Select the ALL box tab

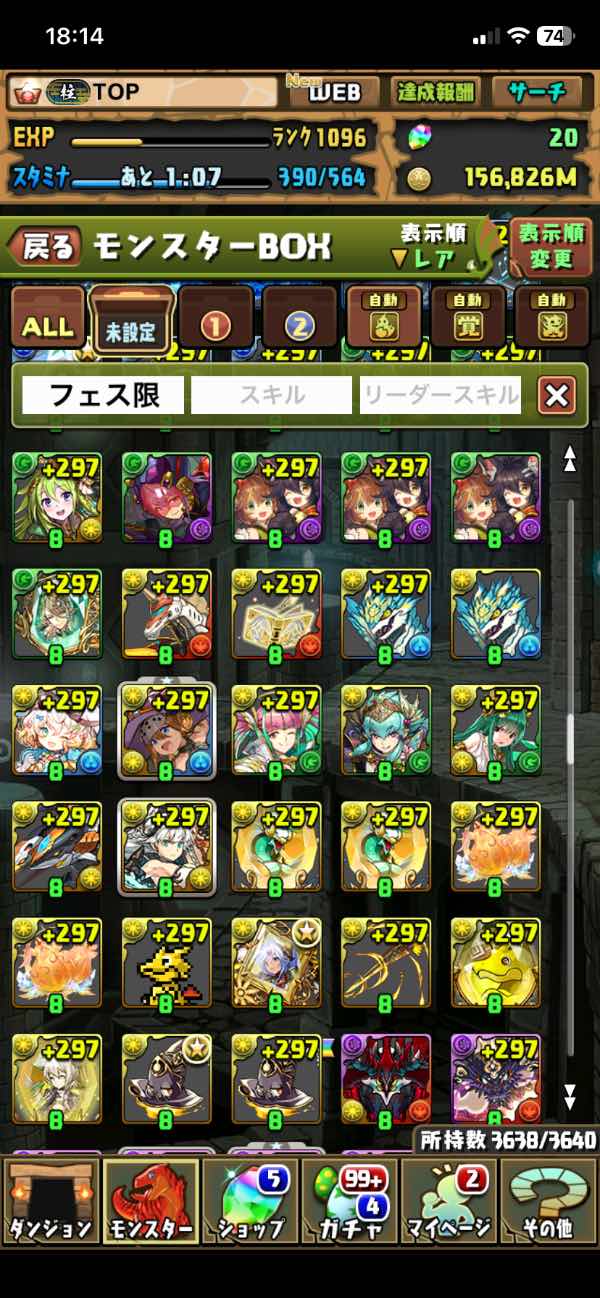point(47,325)
